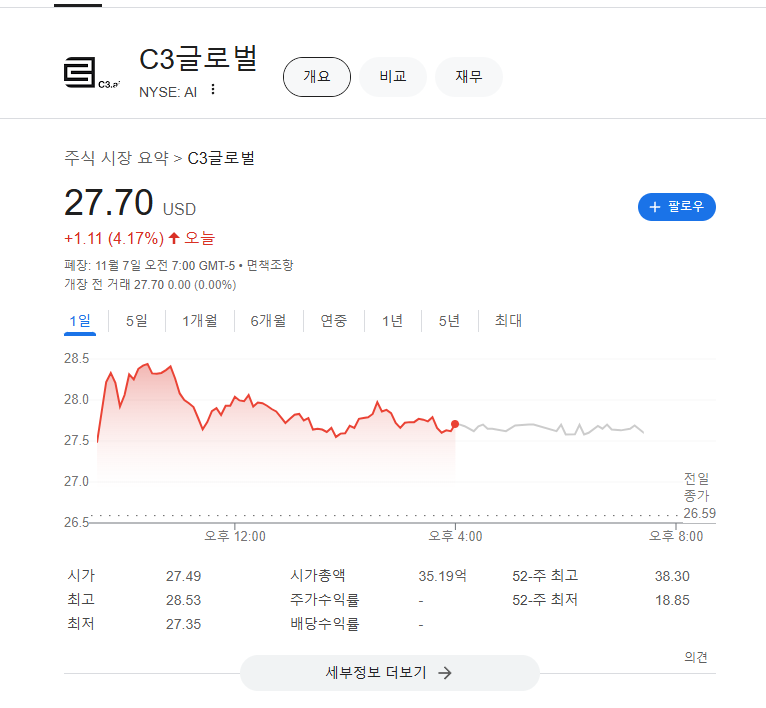Tap 세부정보 더보기 for more details

pyautogui.click(x=389, y=673)
